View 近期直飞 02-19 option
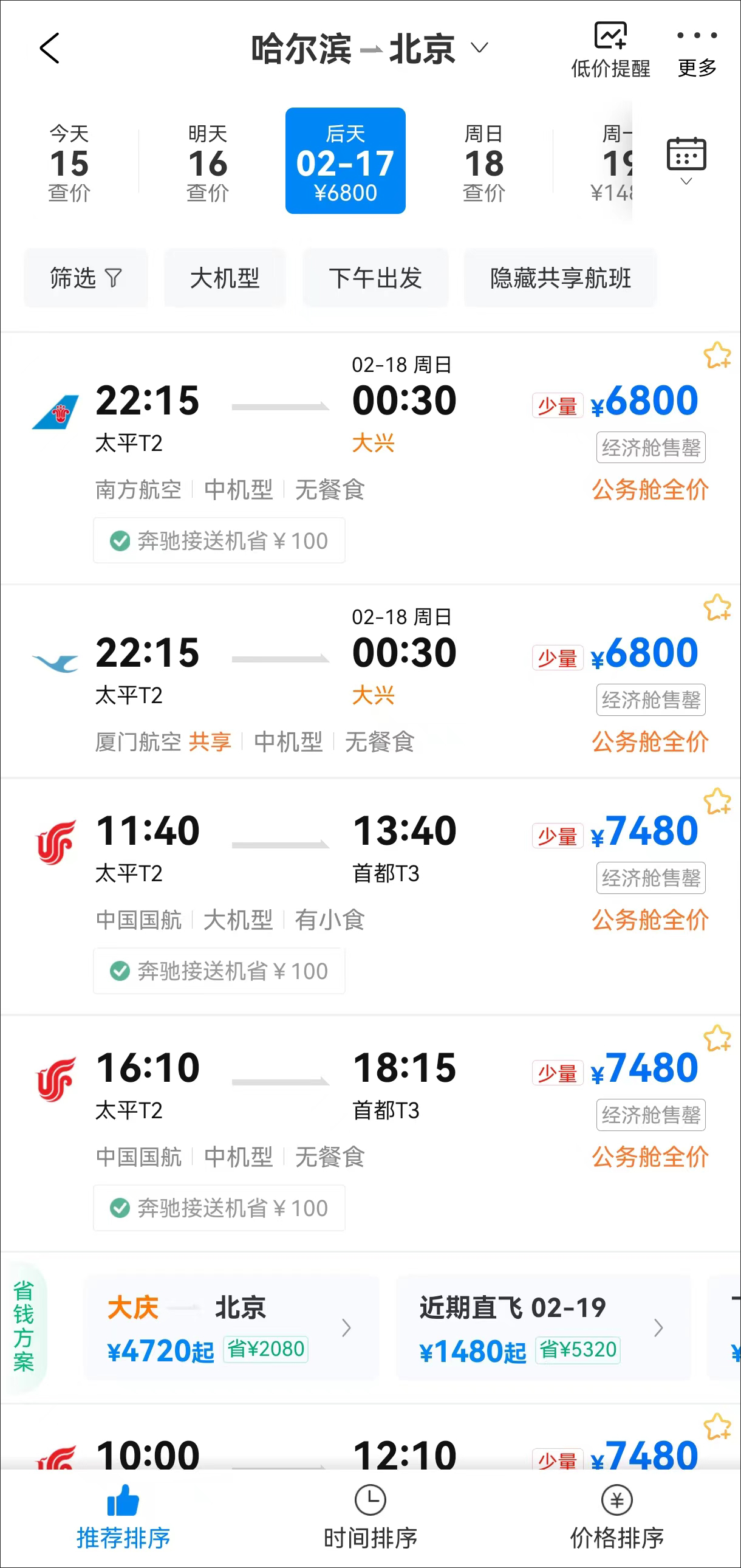Image resolution: width=741 pixels, height=1568 pixels. 542,1328
